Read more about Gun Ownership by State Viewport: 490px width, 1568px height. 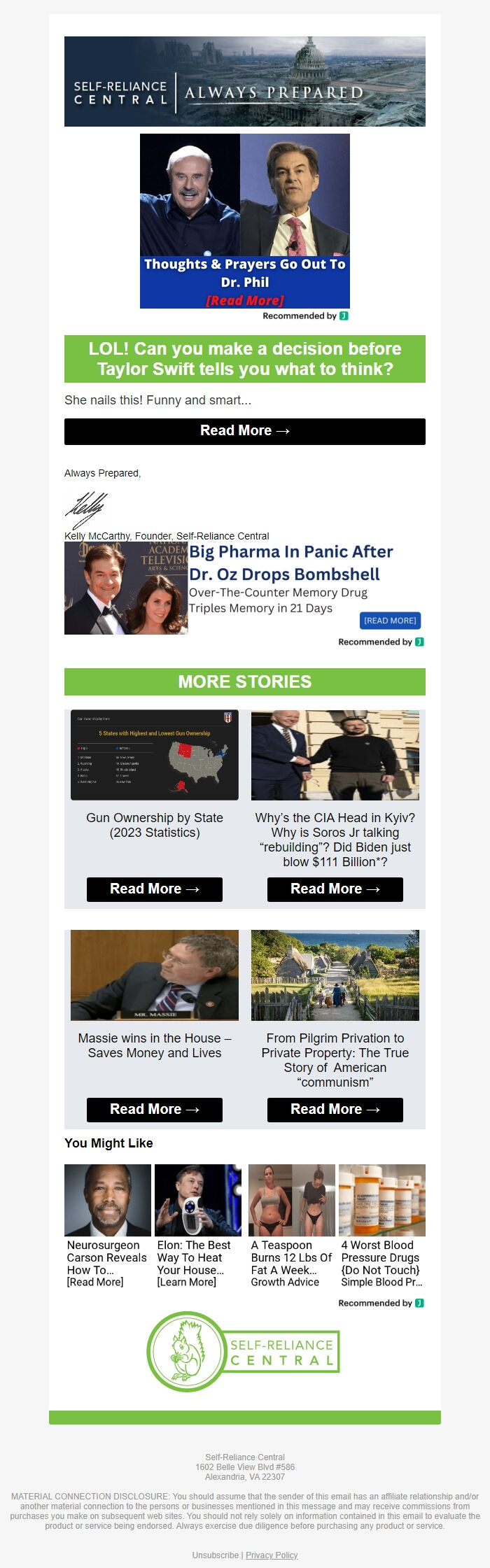pyautogui.click(x=154, y=889)
